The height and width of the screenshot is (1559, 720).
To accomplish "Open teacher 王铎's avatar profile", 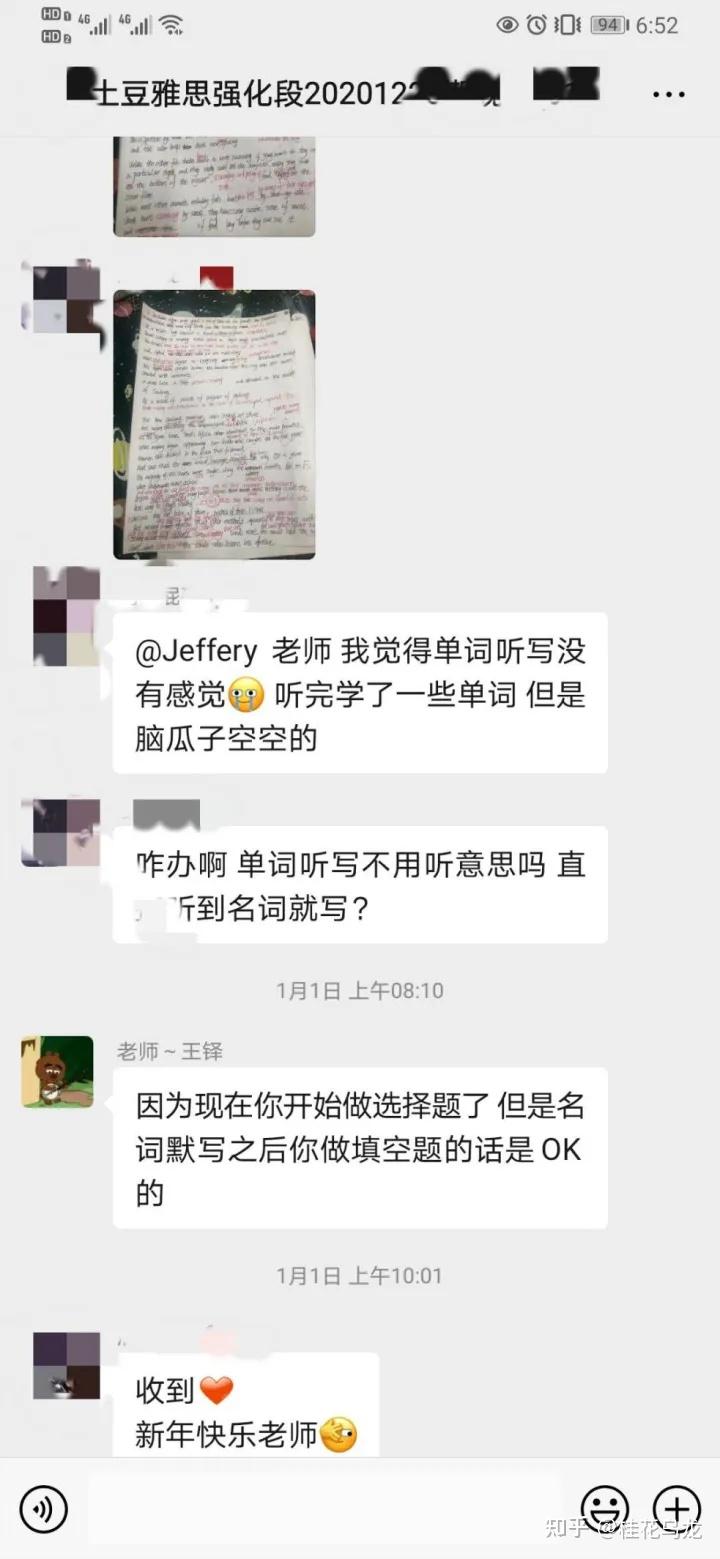I will pos(57,1071).
